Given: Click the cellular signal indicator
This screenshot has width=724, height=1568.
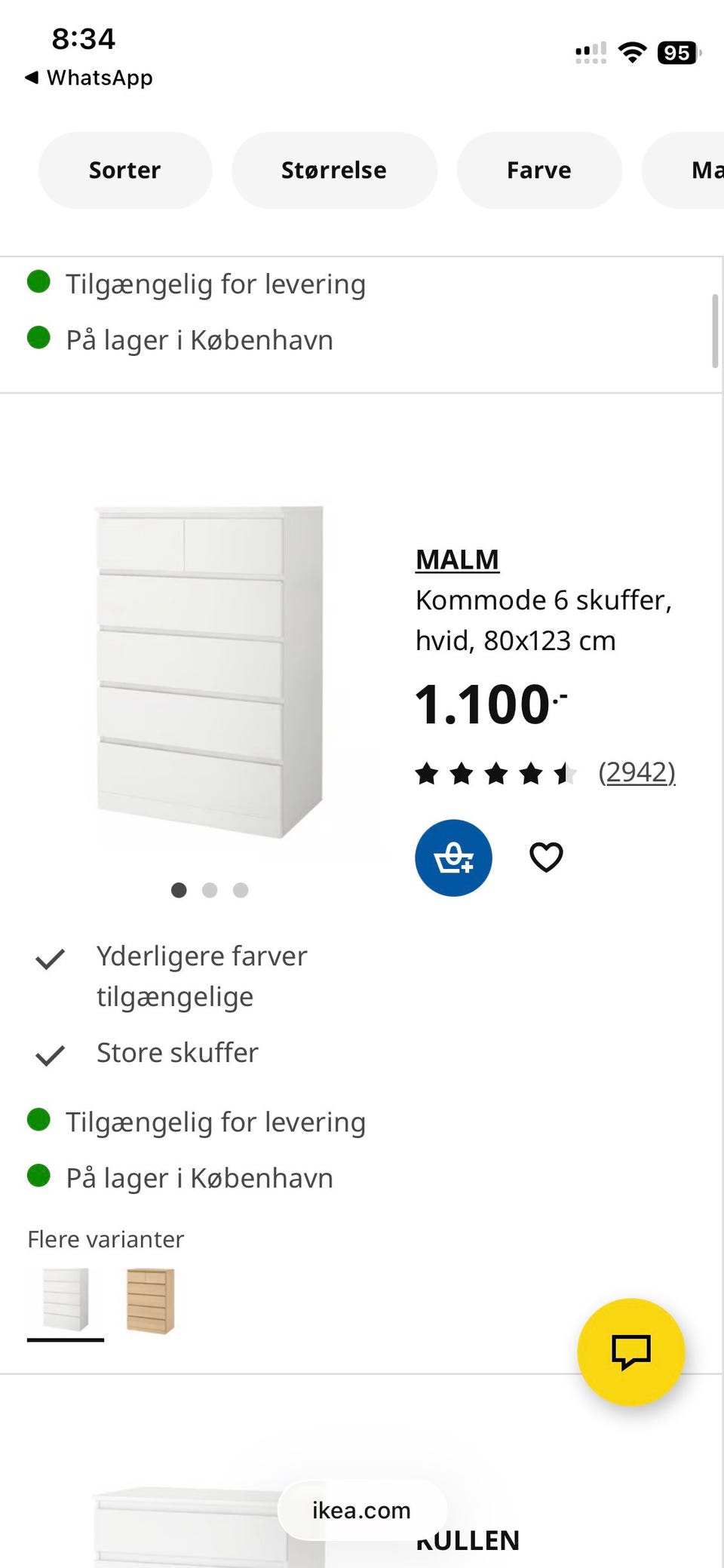Looking at the screenshot, I should coord(591,51).
